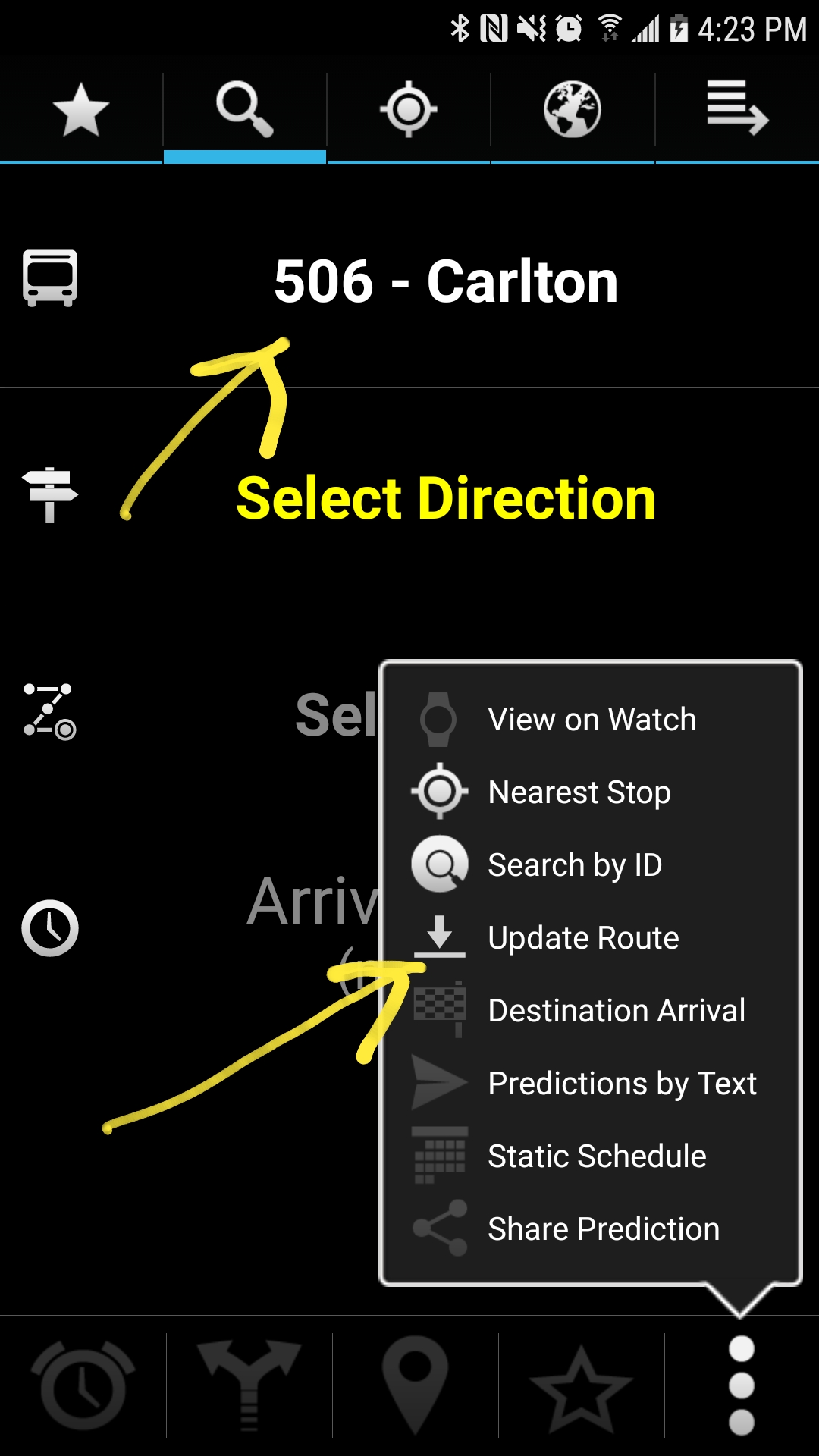
Task: View the Static Schedule
Action: (591, 1156)
